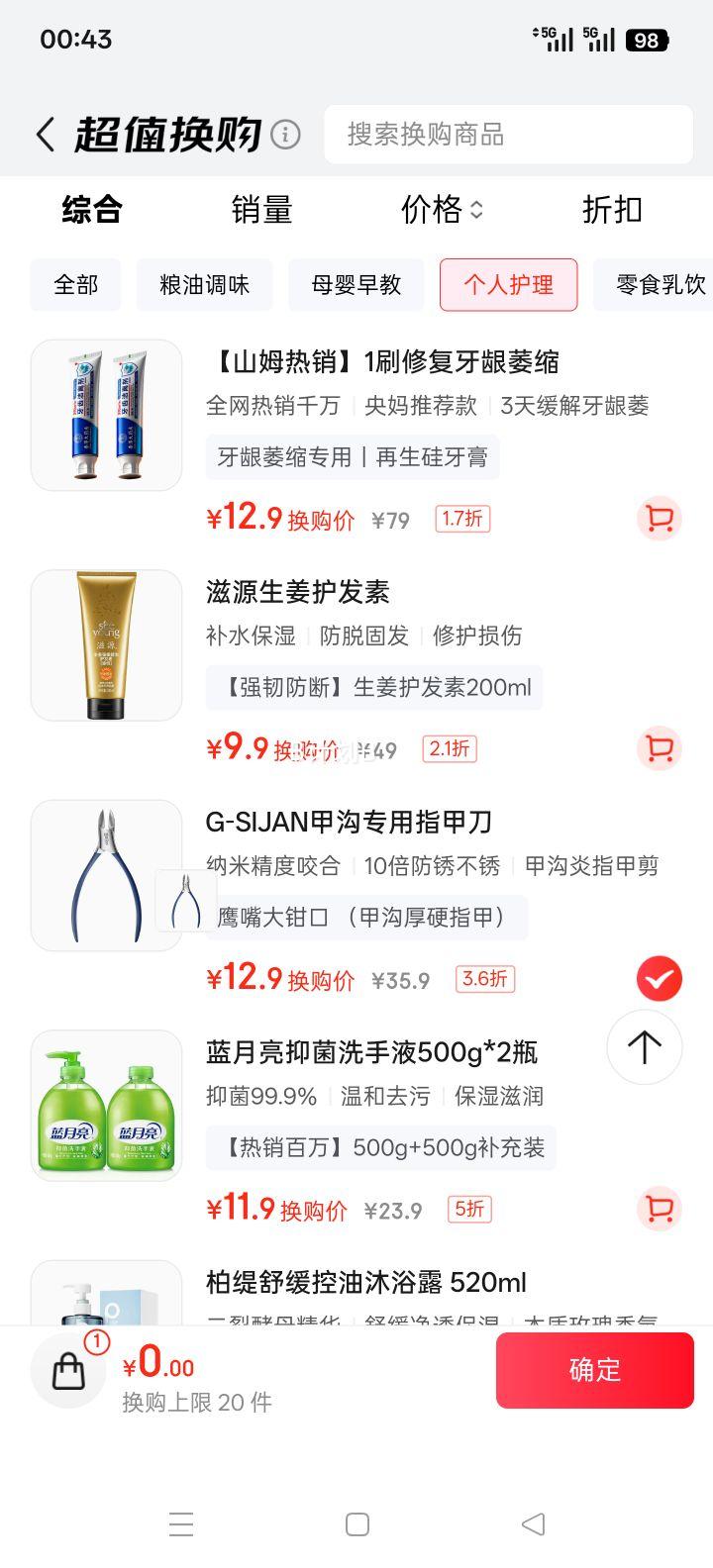Filter by 零食乳饮 category
The height and width of the screenshot is (1568, 713).
pyautogui.click(x=660, y=285)
